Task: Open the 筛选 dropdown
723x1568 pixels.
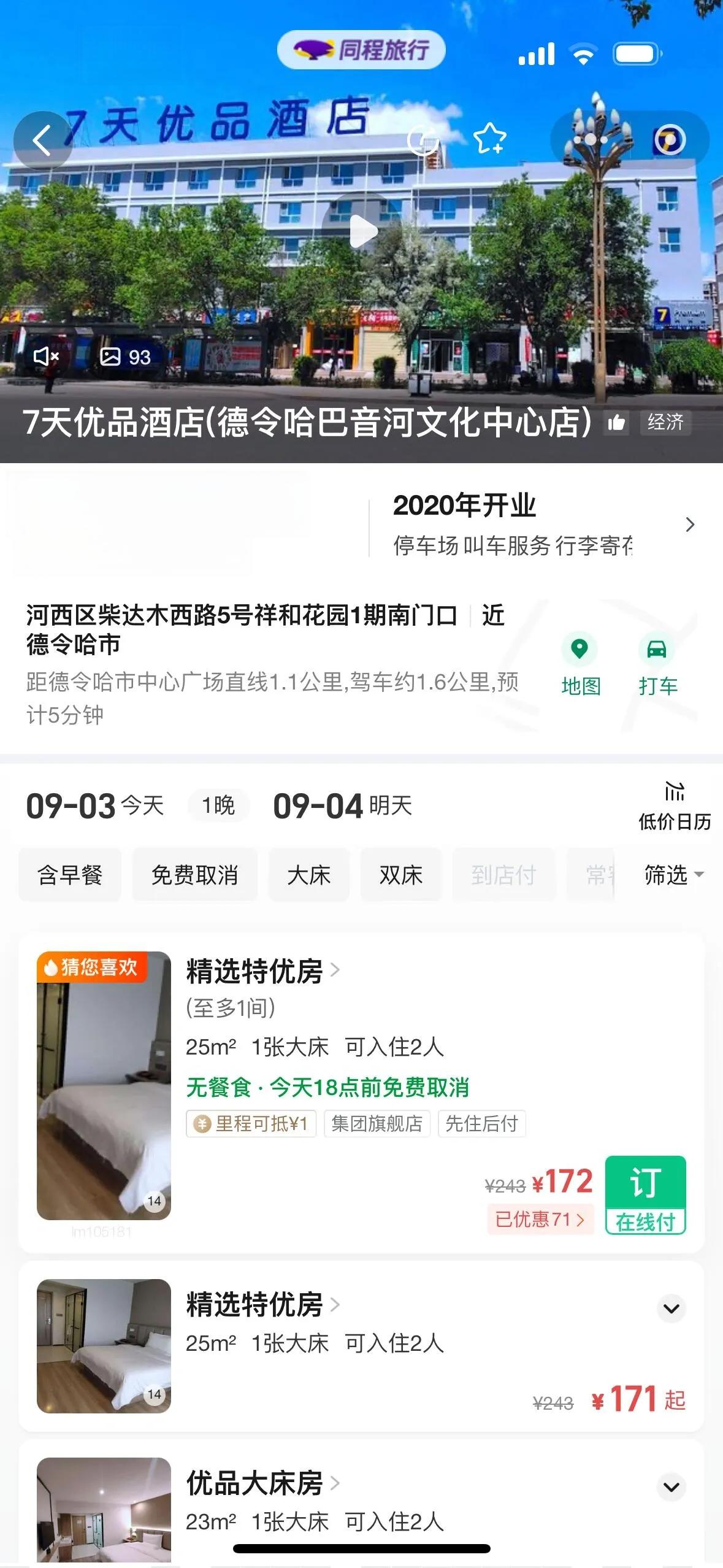Action: click(673, 875)
